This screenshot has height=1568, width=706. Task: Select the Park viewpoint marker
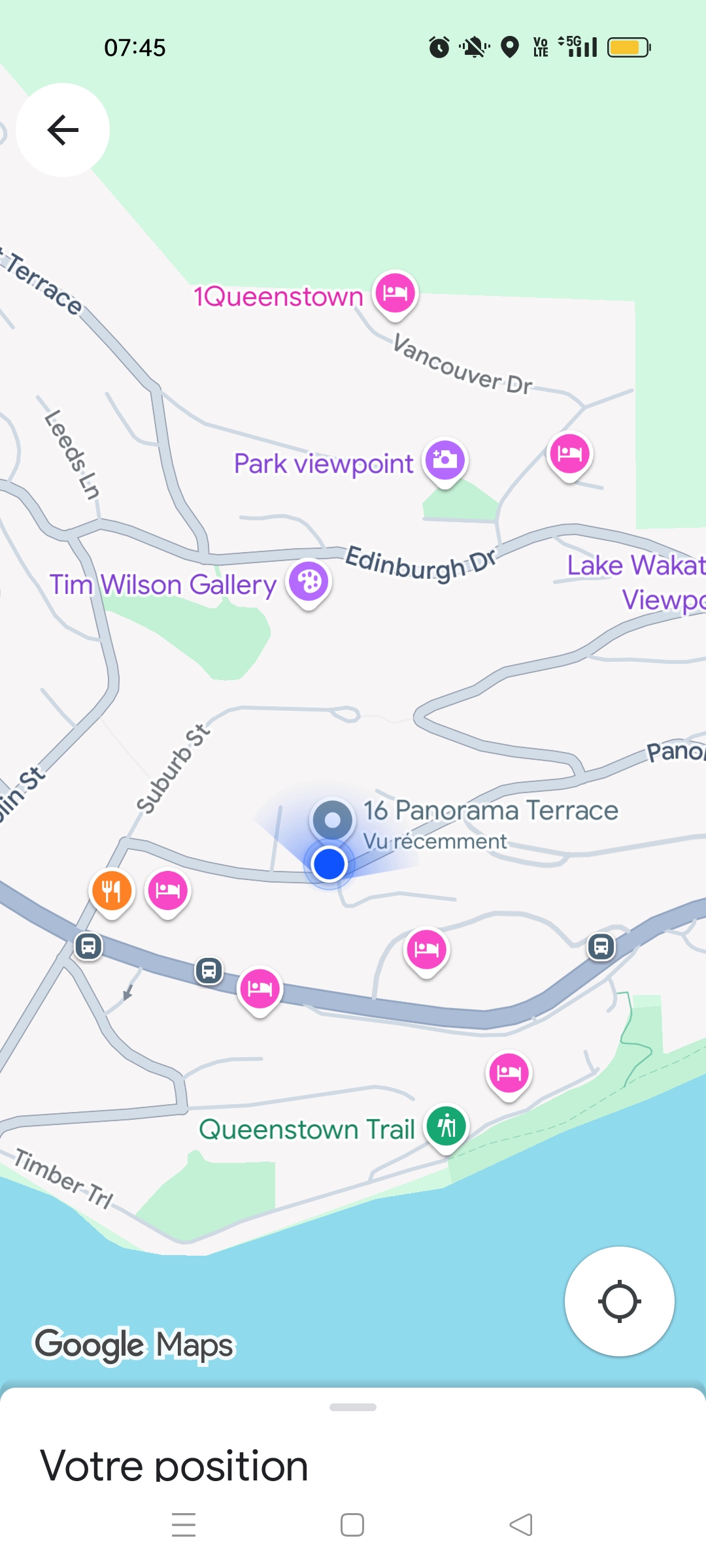coord(445,460)
